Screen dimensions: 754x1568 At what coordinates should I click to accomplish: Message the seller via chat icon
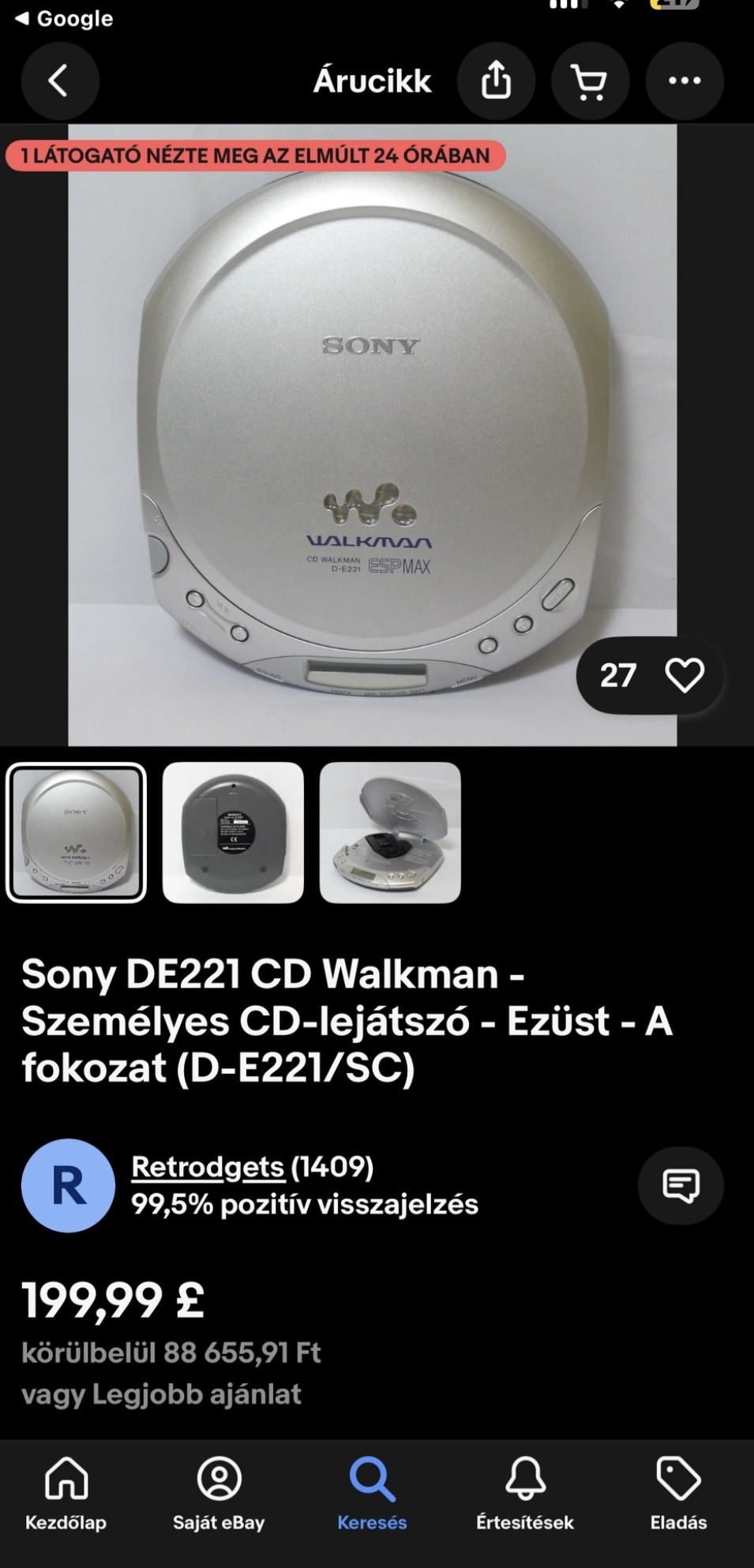680,1185
